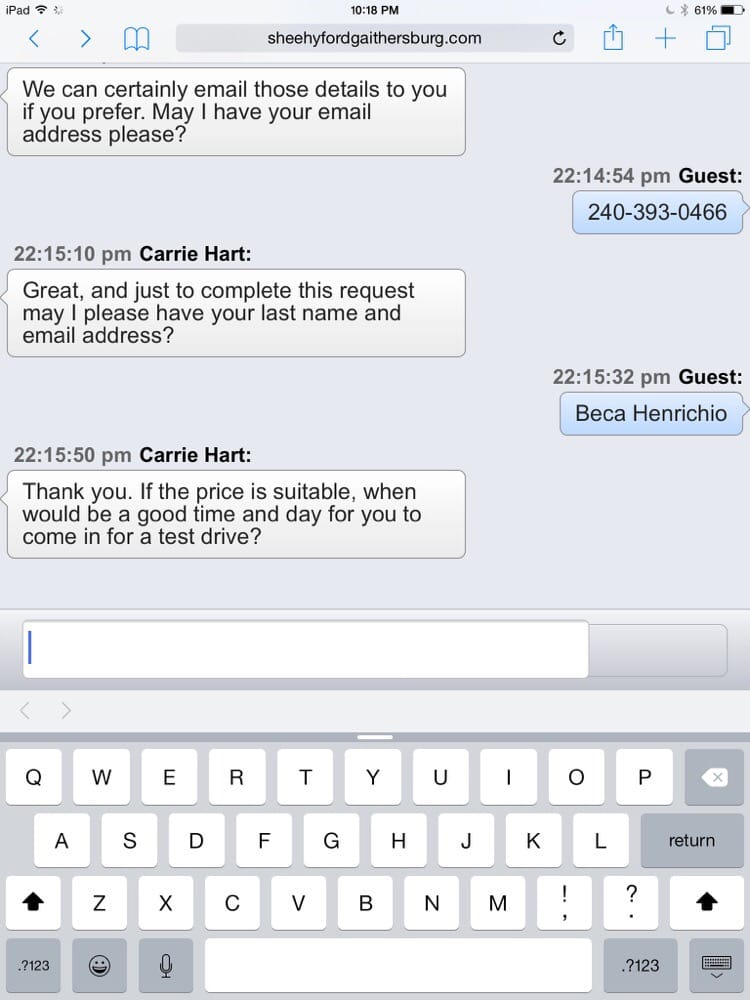Reload the page
Viewport: 750px width, 1000px height.
(560, 39)
